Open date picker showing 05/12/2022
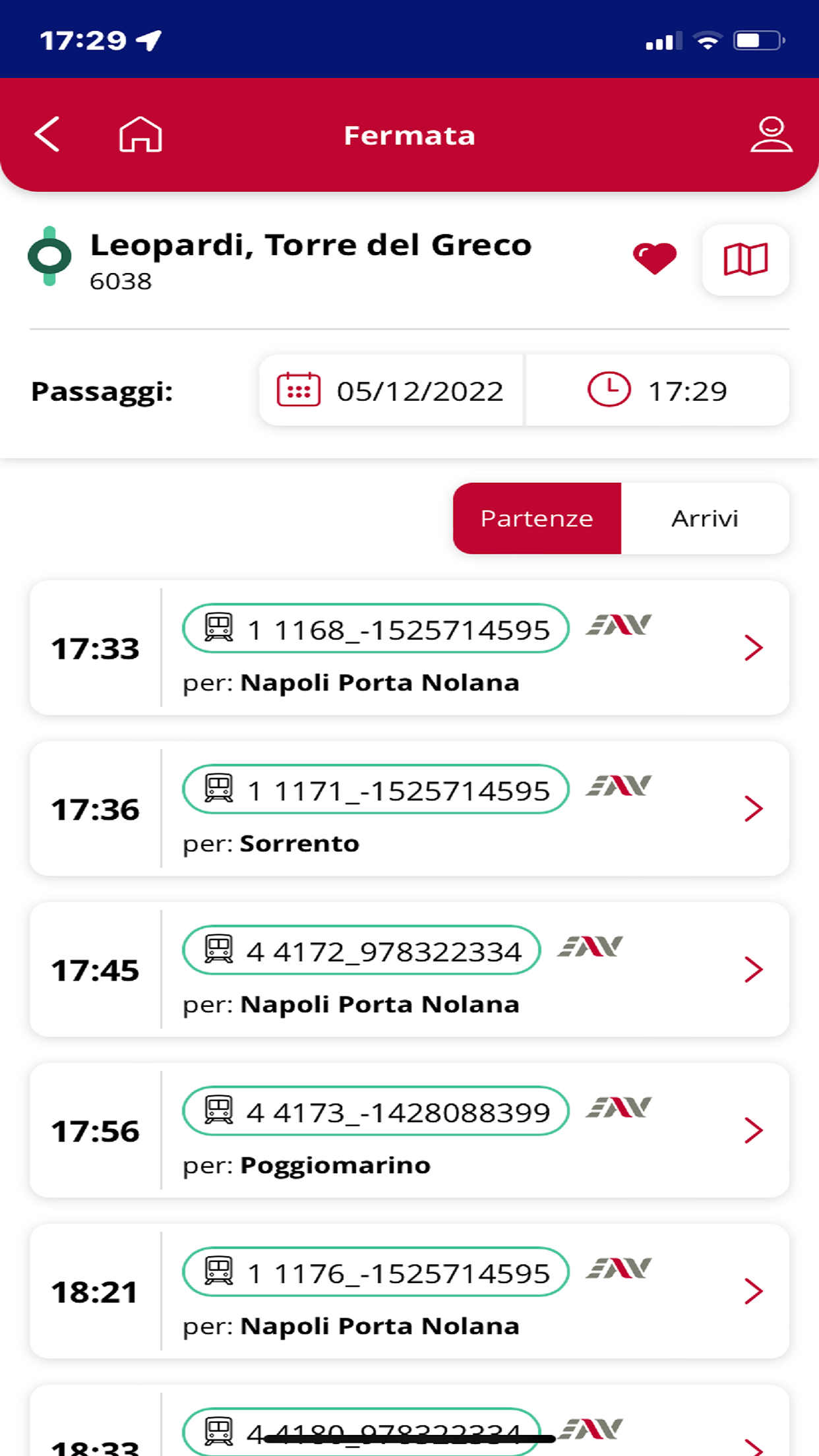819x1456 pixels. point(418,390)
